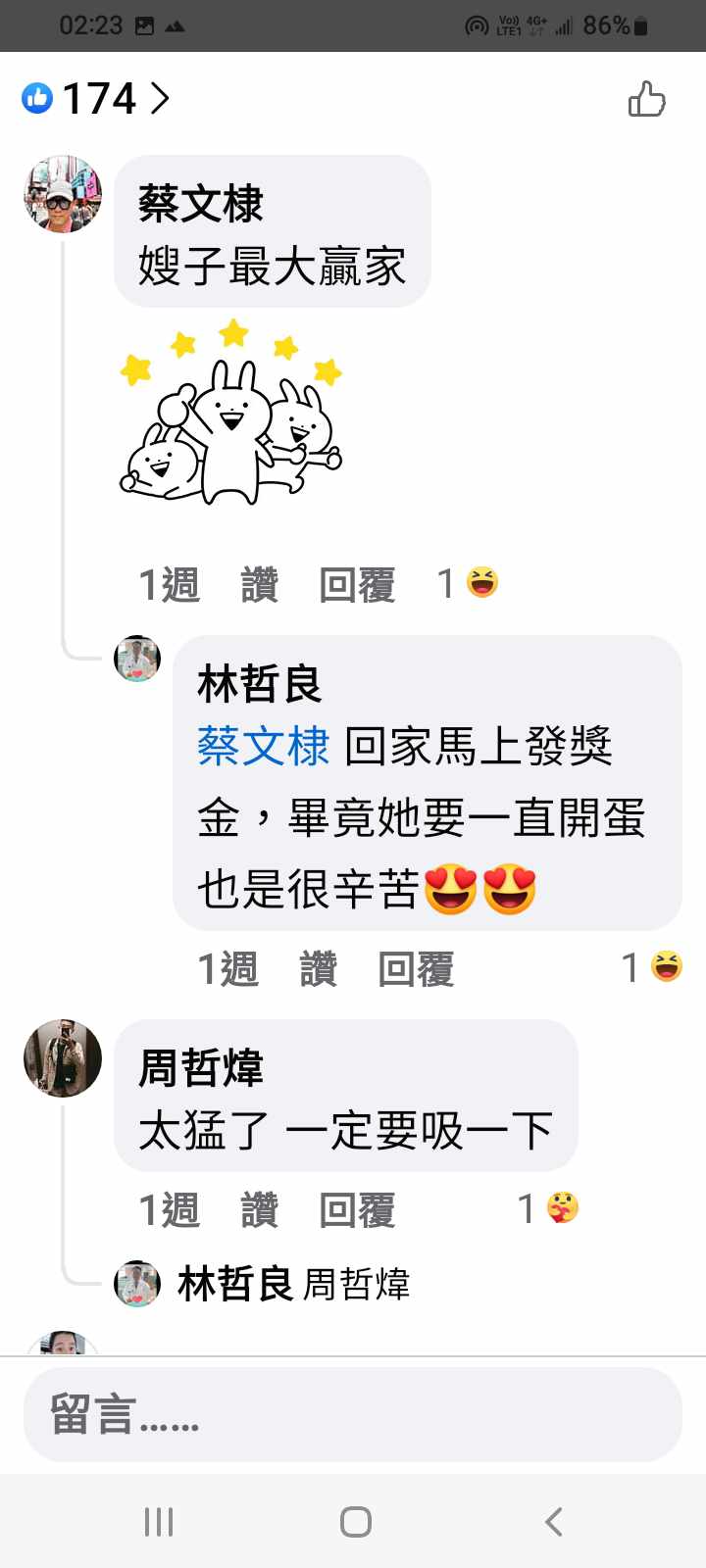Open the bunny sticker in 蔡文棣's comment

(x=231, y=414)
